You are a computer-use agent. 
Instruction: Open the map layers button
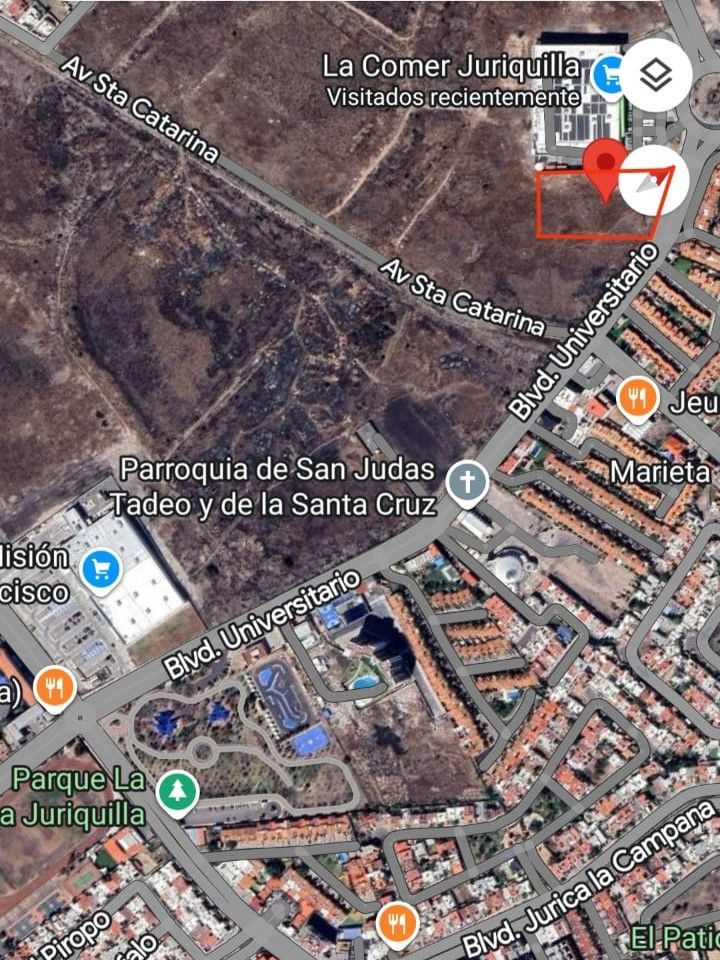click(655, 75)
